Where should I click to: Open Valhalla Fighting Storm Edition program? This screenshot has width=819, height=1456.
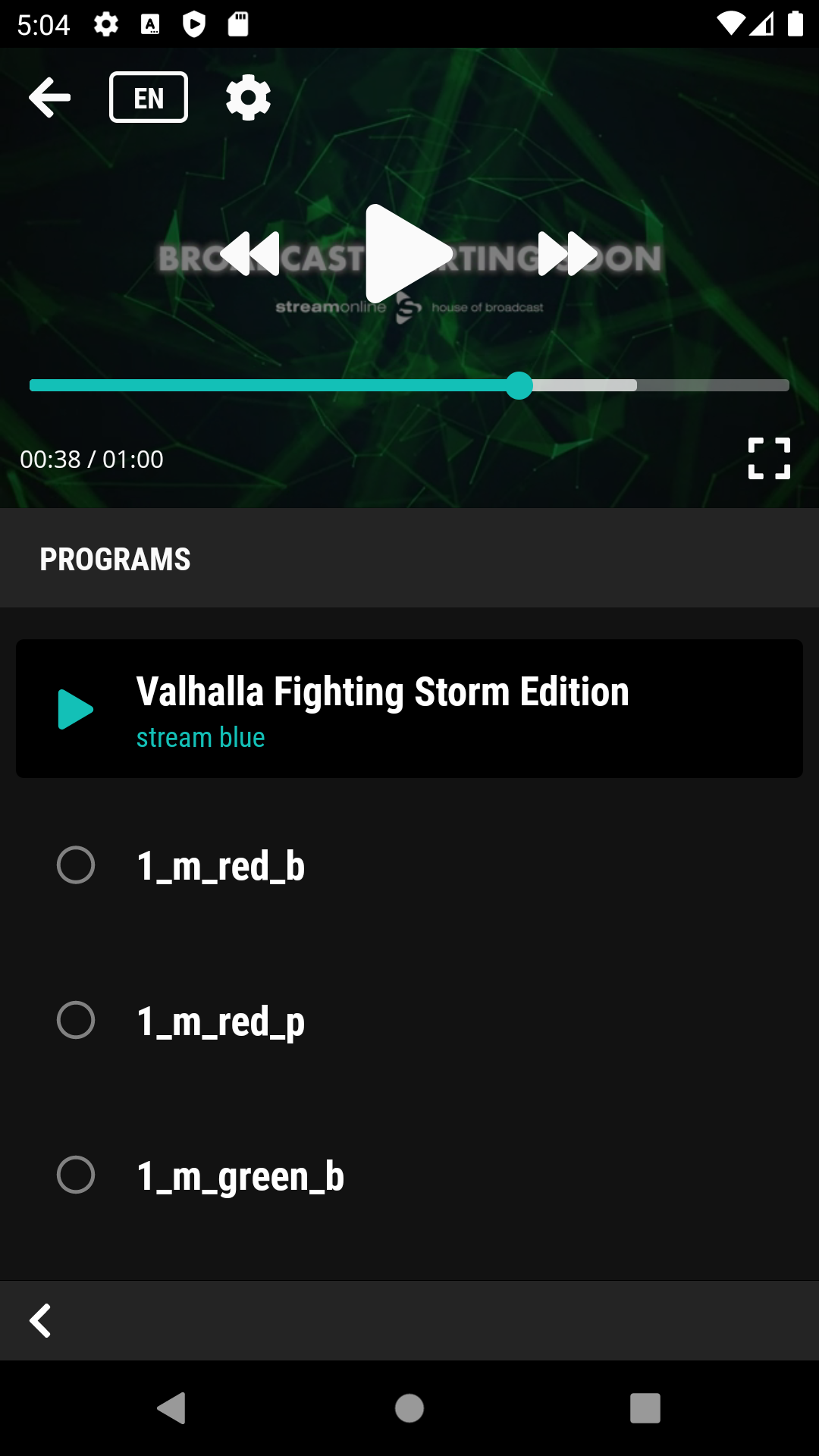click(409, 708)
